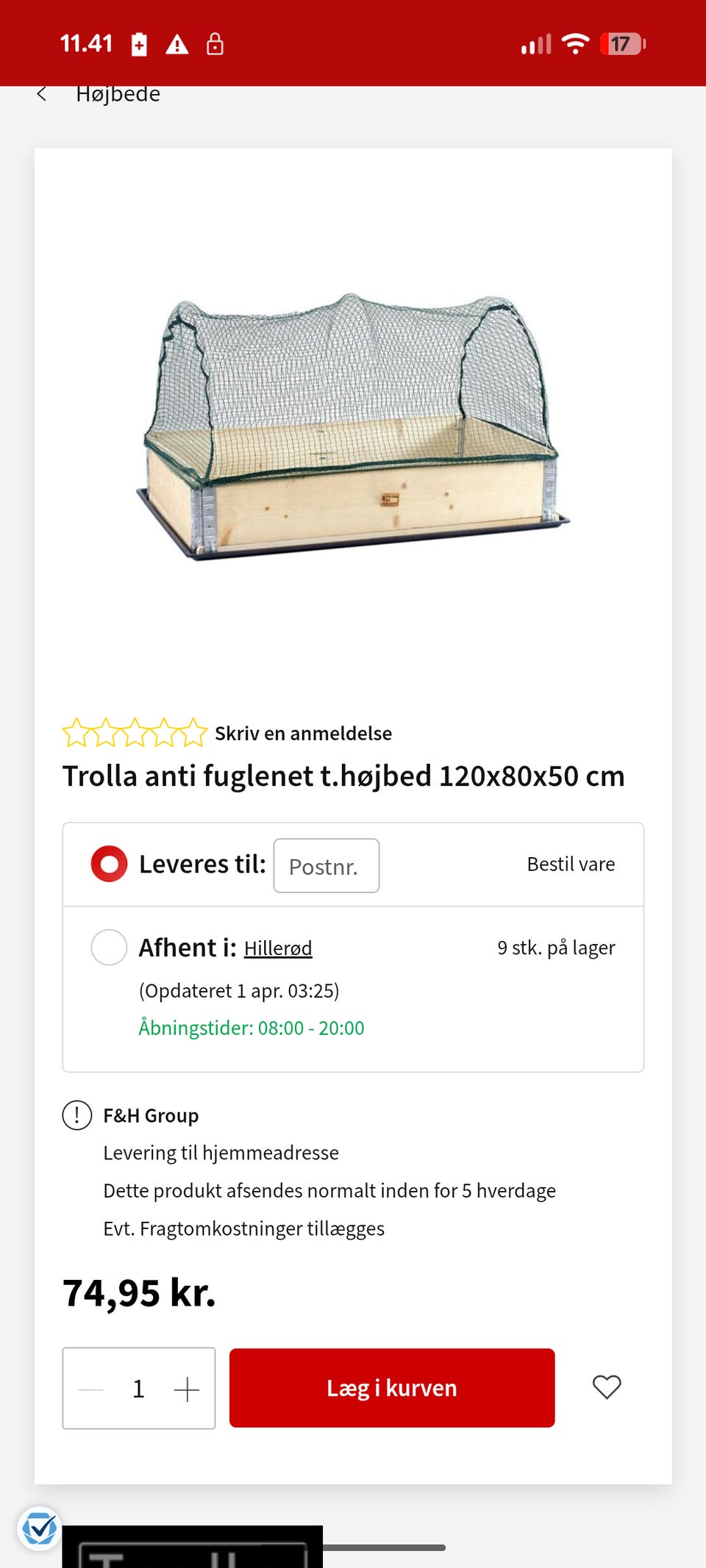
Task: Select the Leveres til delivery option
Action: (108, 864)
